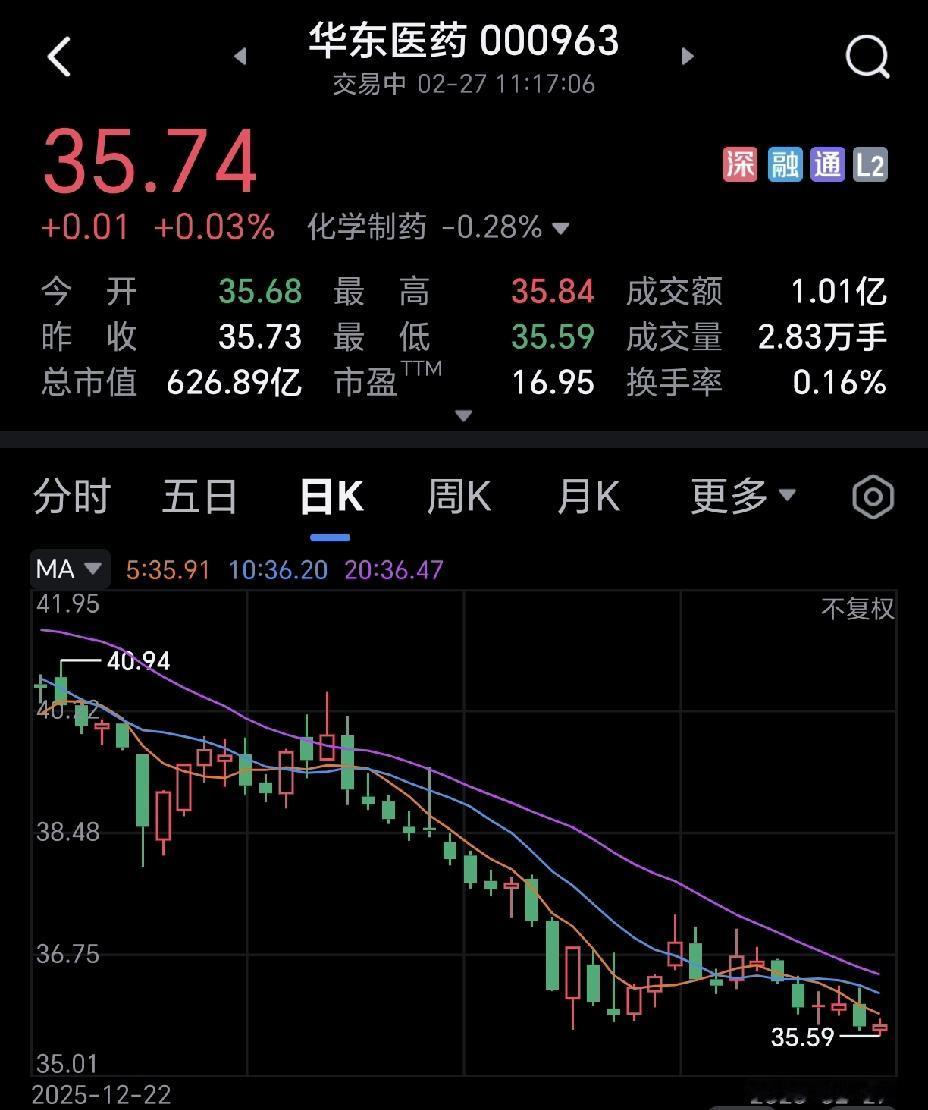Image resolution: width=928 pixels, height=1110 pixels.
Task: Switch to the 分时 intraday tab
Action: (69, 496)
